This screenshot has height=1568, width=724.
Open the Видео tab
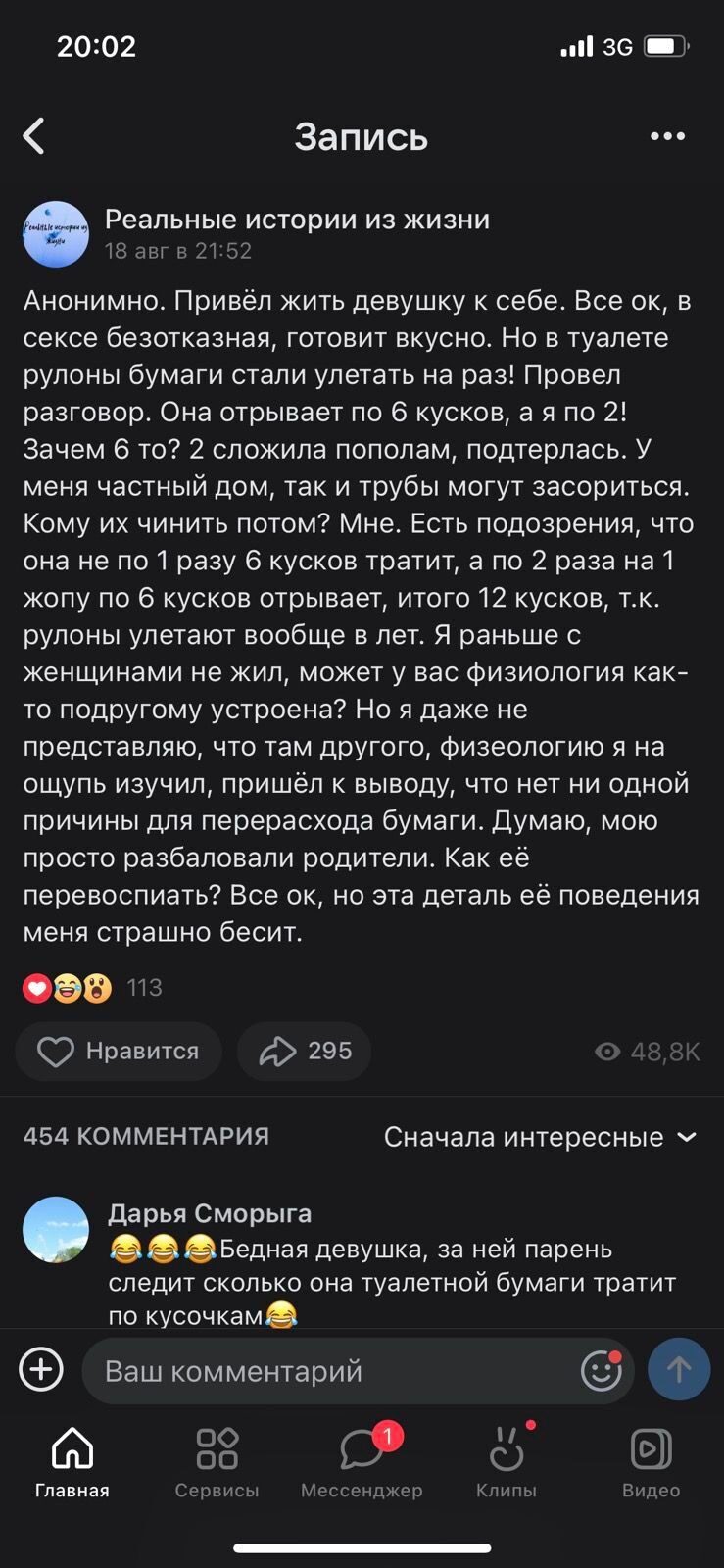(651, 1462)
